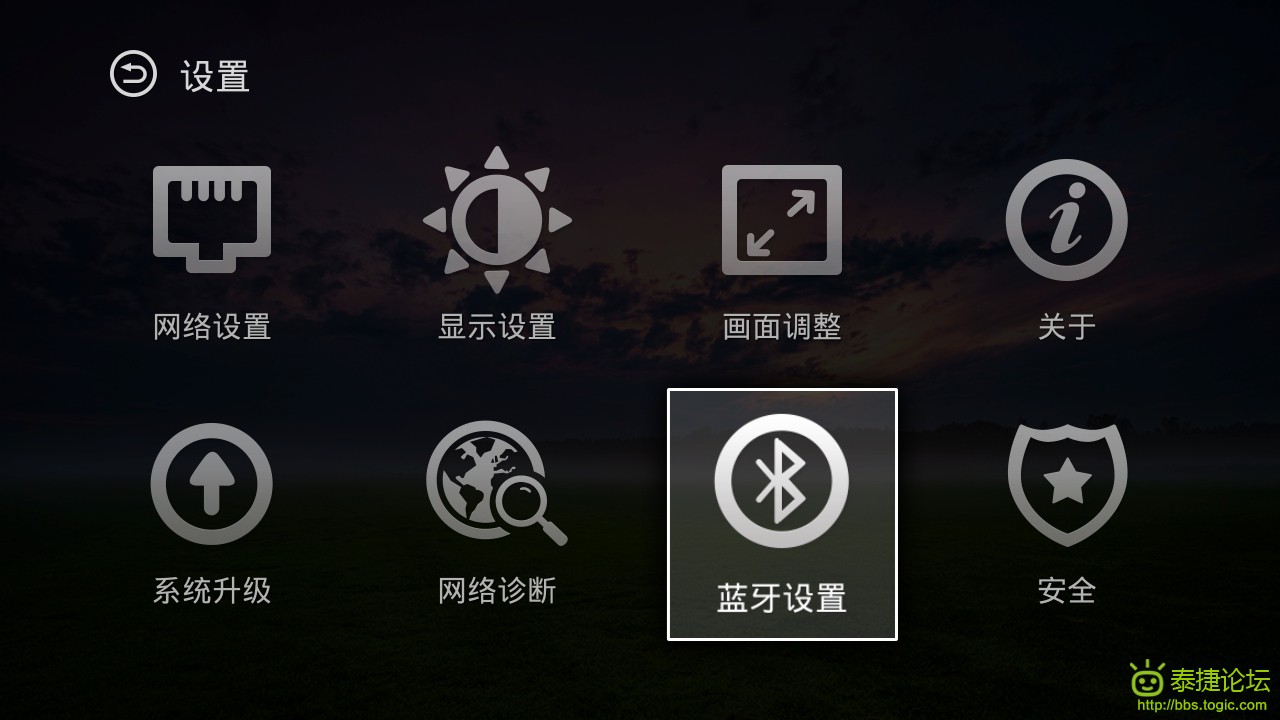Go back using the return arrow icon
Viewport: 1280px width, 720px height.
[133, 74]
